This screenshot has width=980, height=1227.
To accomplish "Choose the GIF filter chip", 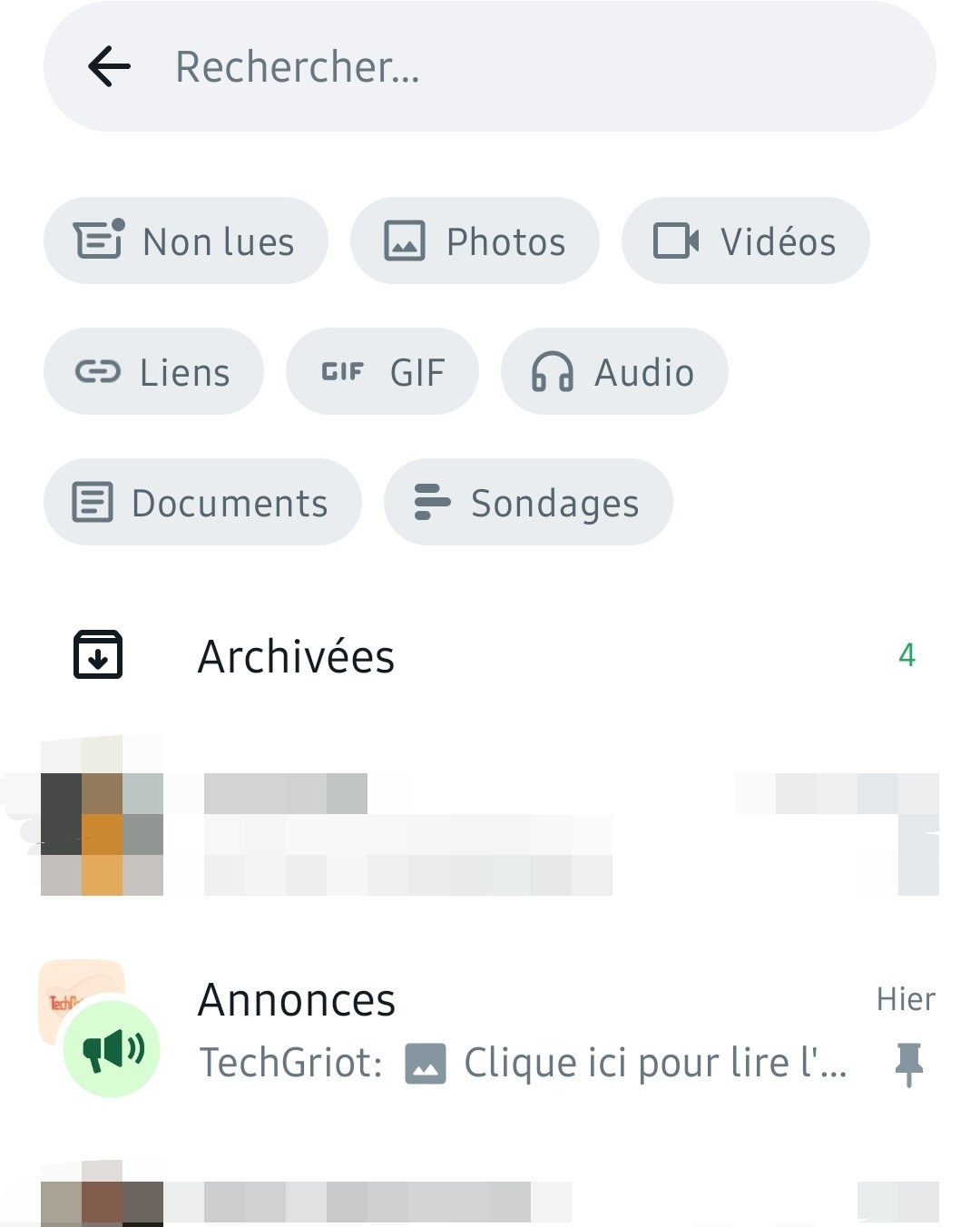I will [x=382, y=372].
